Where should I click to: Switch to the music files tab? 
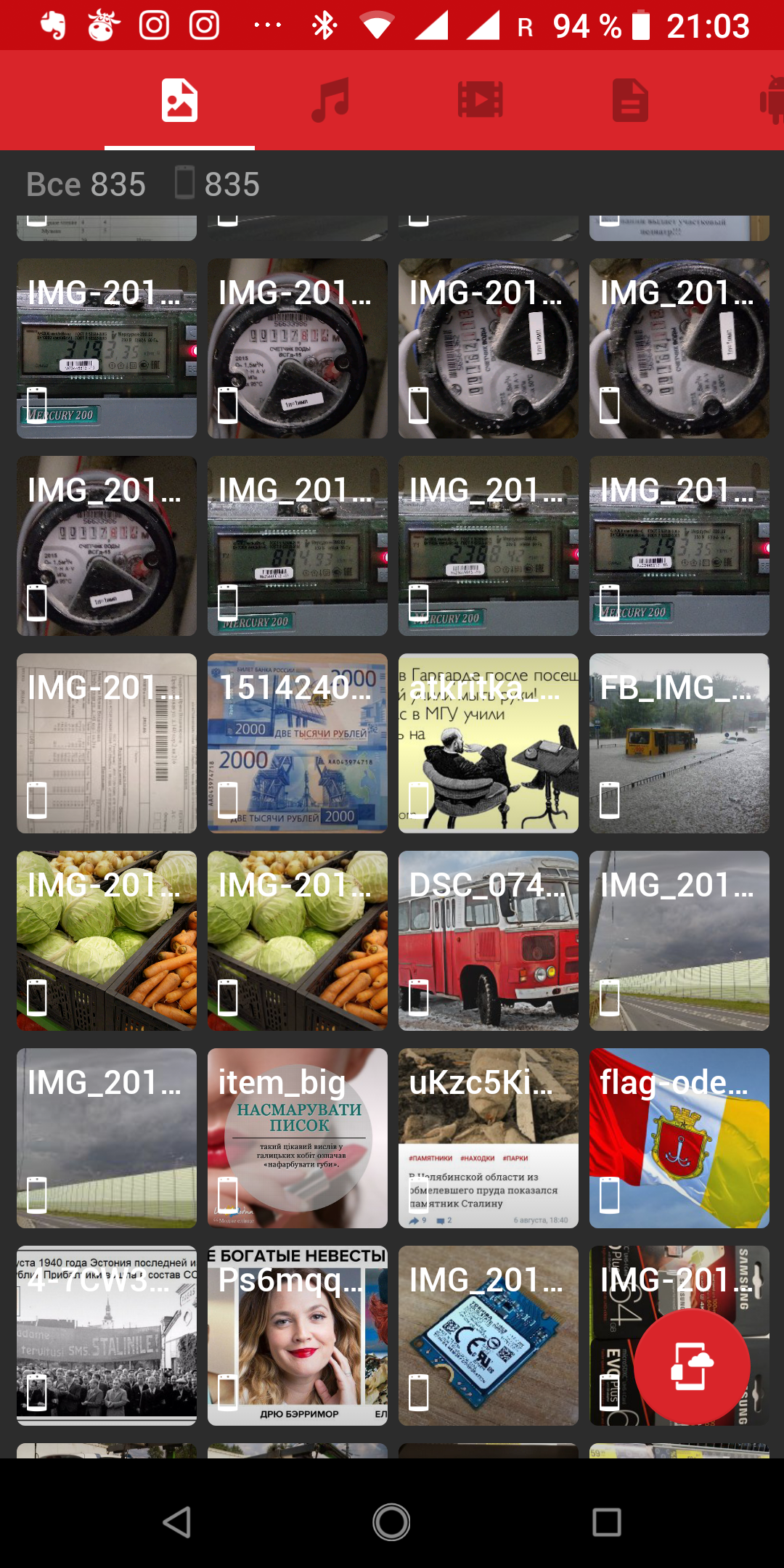[x=330, y=100]
